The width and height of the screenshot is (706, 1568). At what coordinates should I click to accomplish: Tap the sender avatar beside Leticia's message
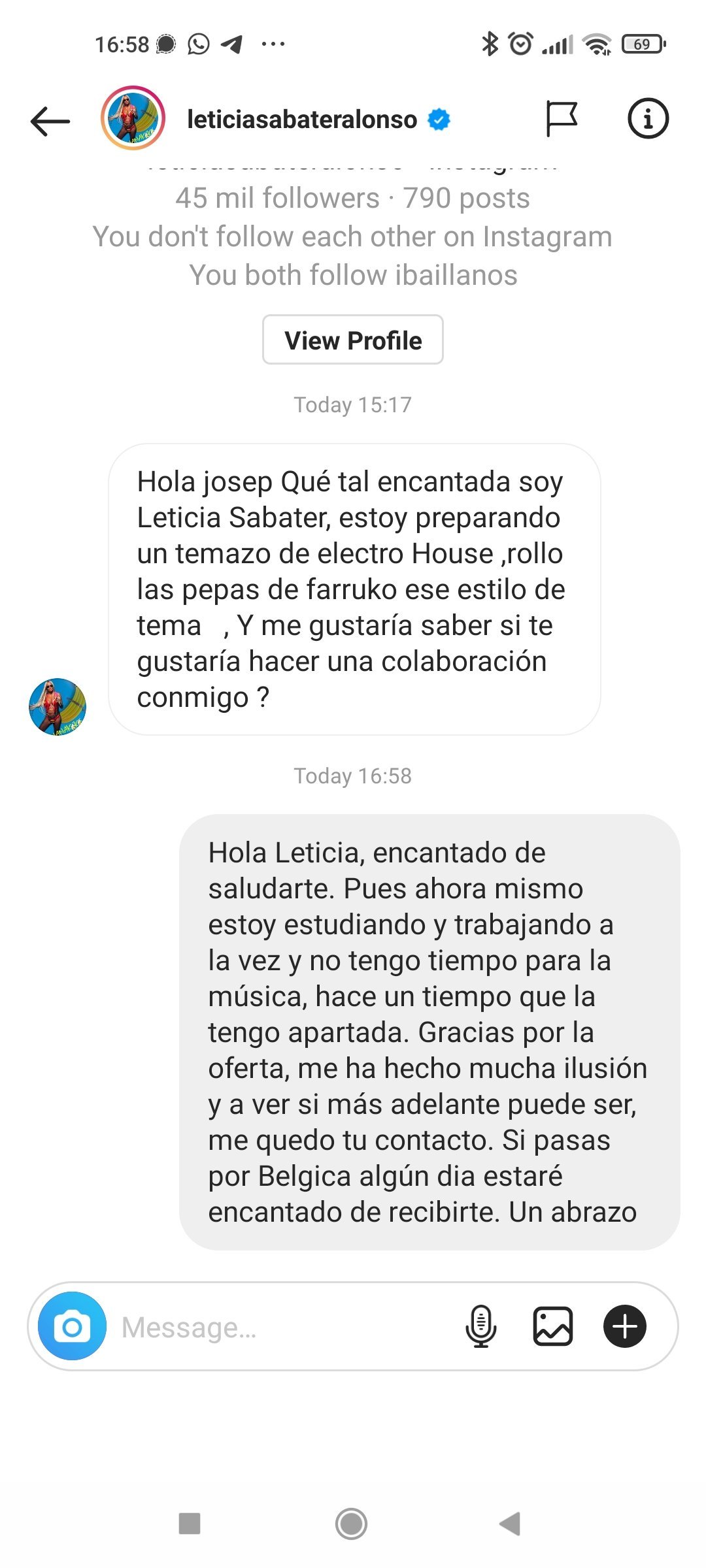tap(58, 707)
